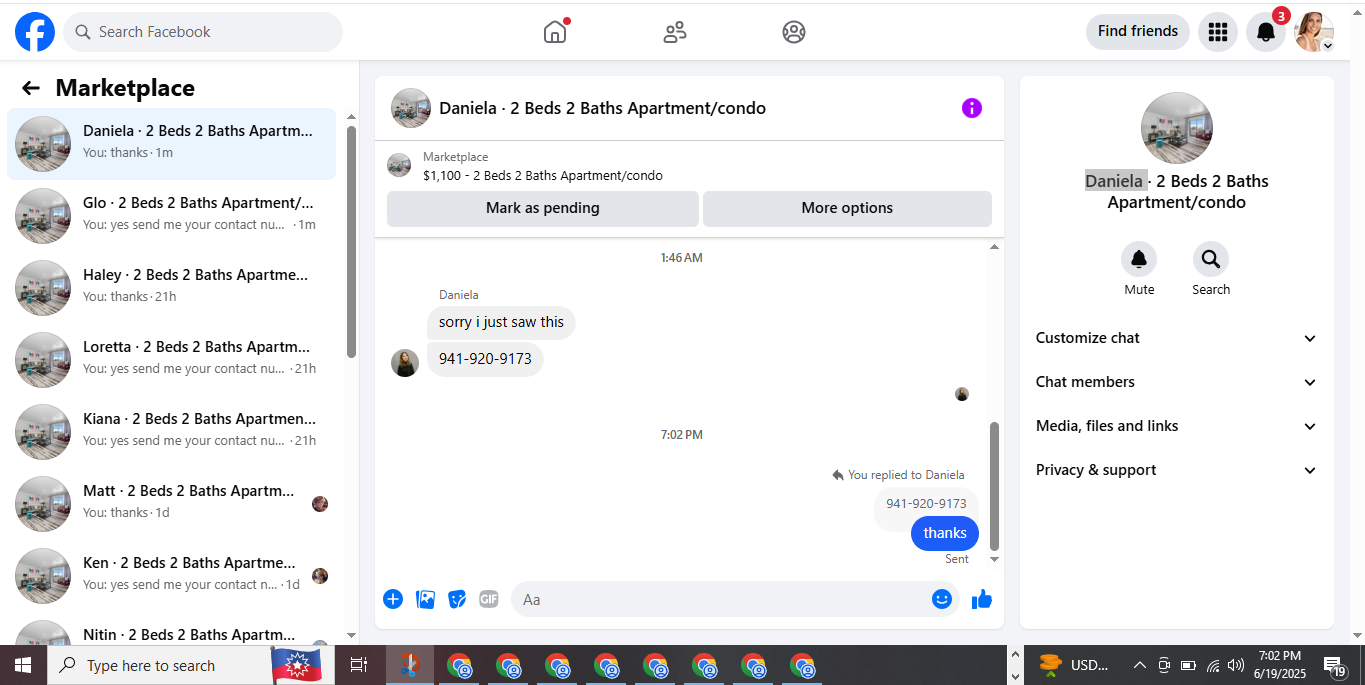Tap Mark as pending
Viewport: 1365px width, 685px height.
[x=543, y=208]
